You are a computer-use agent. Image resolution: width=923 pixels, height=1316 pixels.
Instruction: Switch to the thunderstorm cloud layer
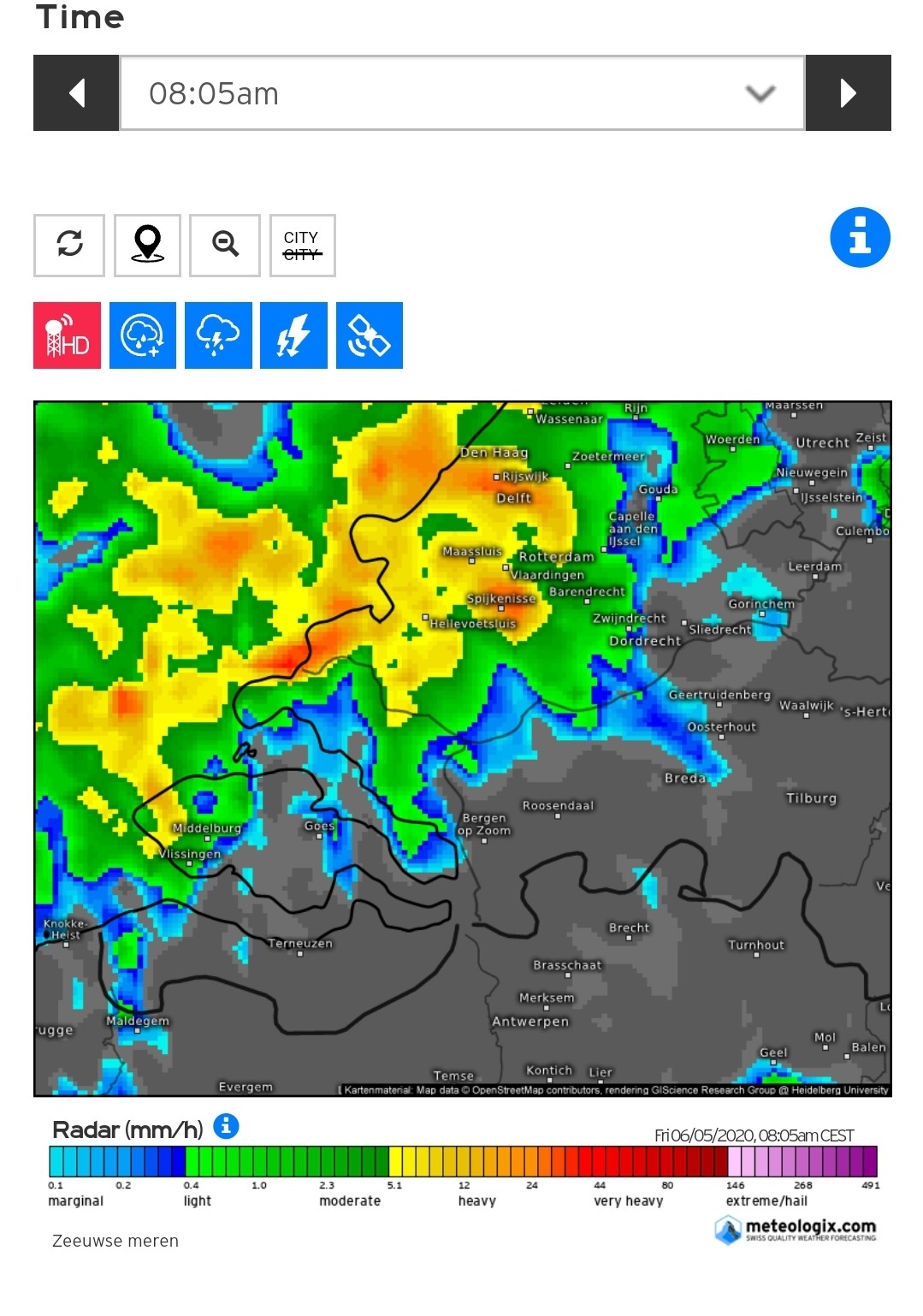click(x=218, y=335)
